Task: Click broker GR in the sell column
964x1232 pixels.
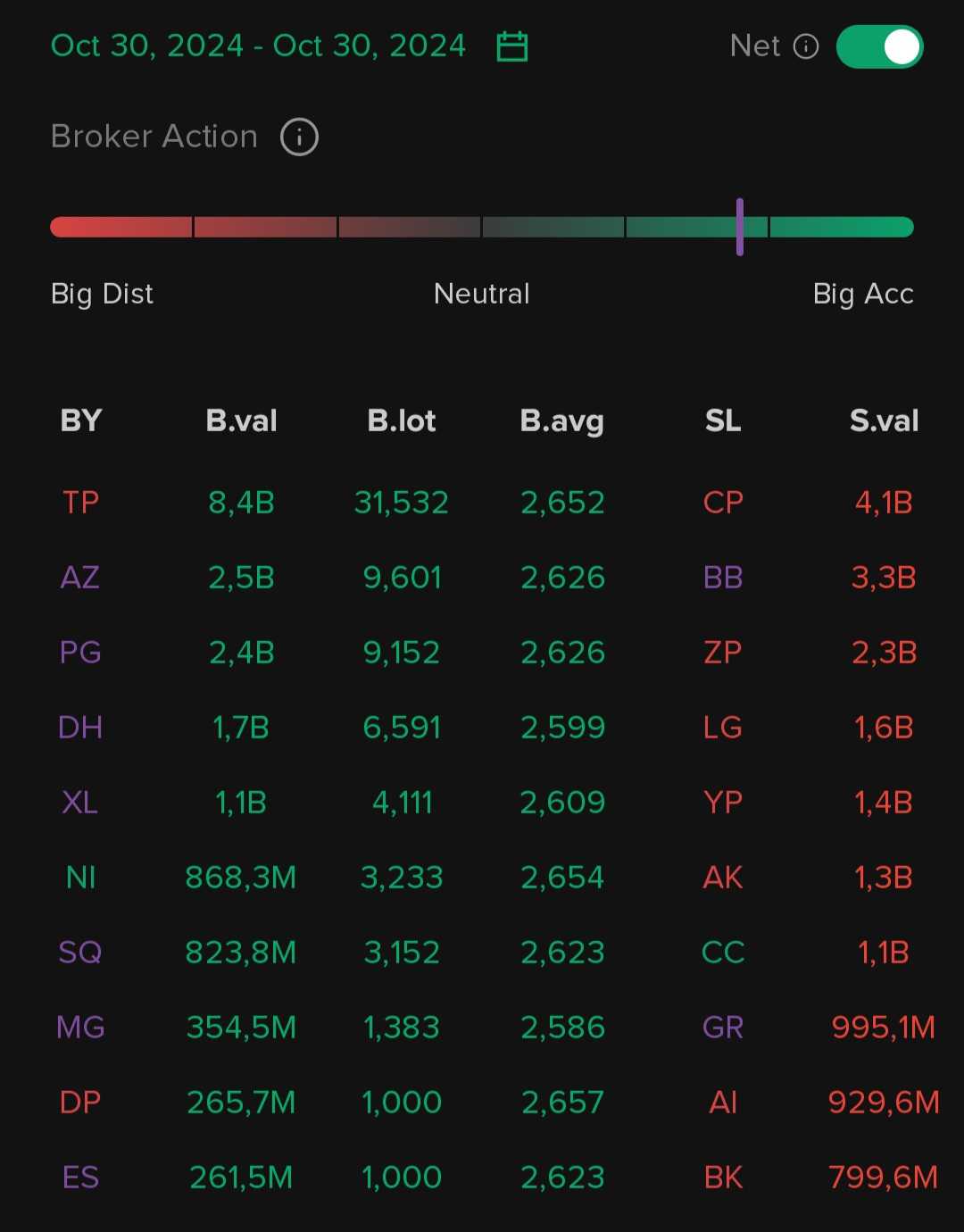Action: [722, 1028]
